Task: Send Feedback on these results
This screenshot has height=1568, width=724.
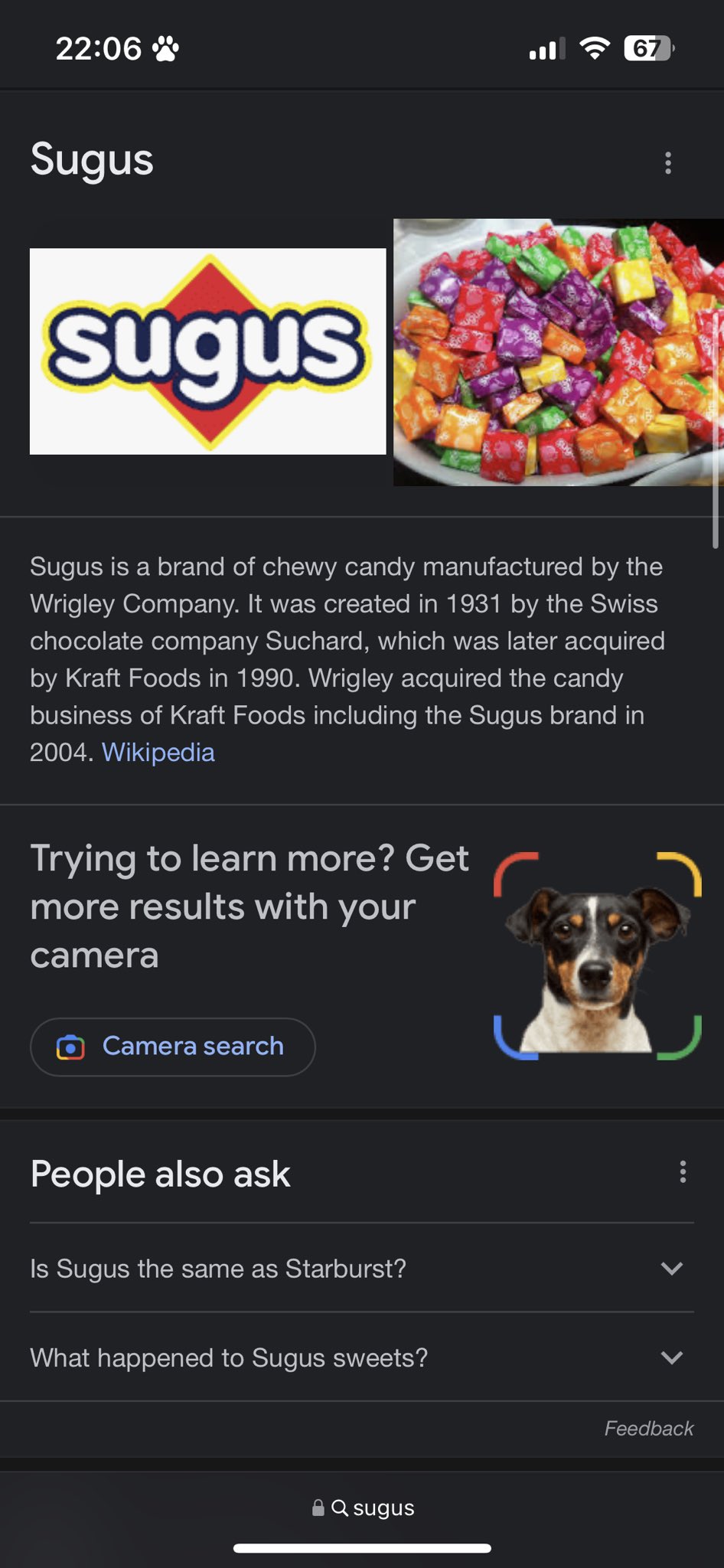Action: pos(648,1429)
